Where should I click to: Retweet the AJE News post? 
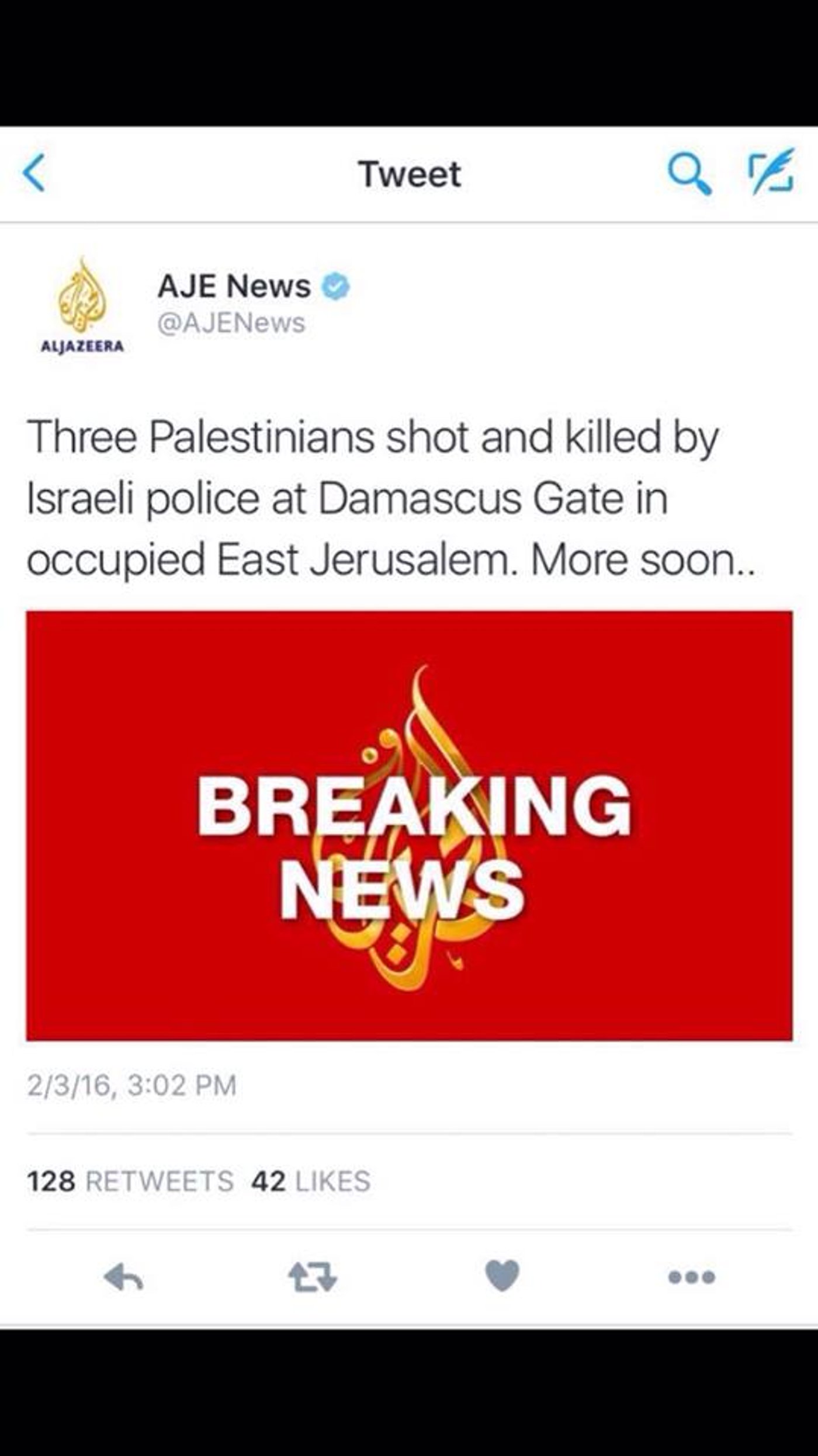tap(313, 1277)
